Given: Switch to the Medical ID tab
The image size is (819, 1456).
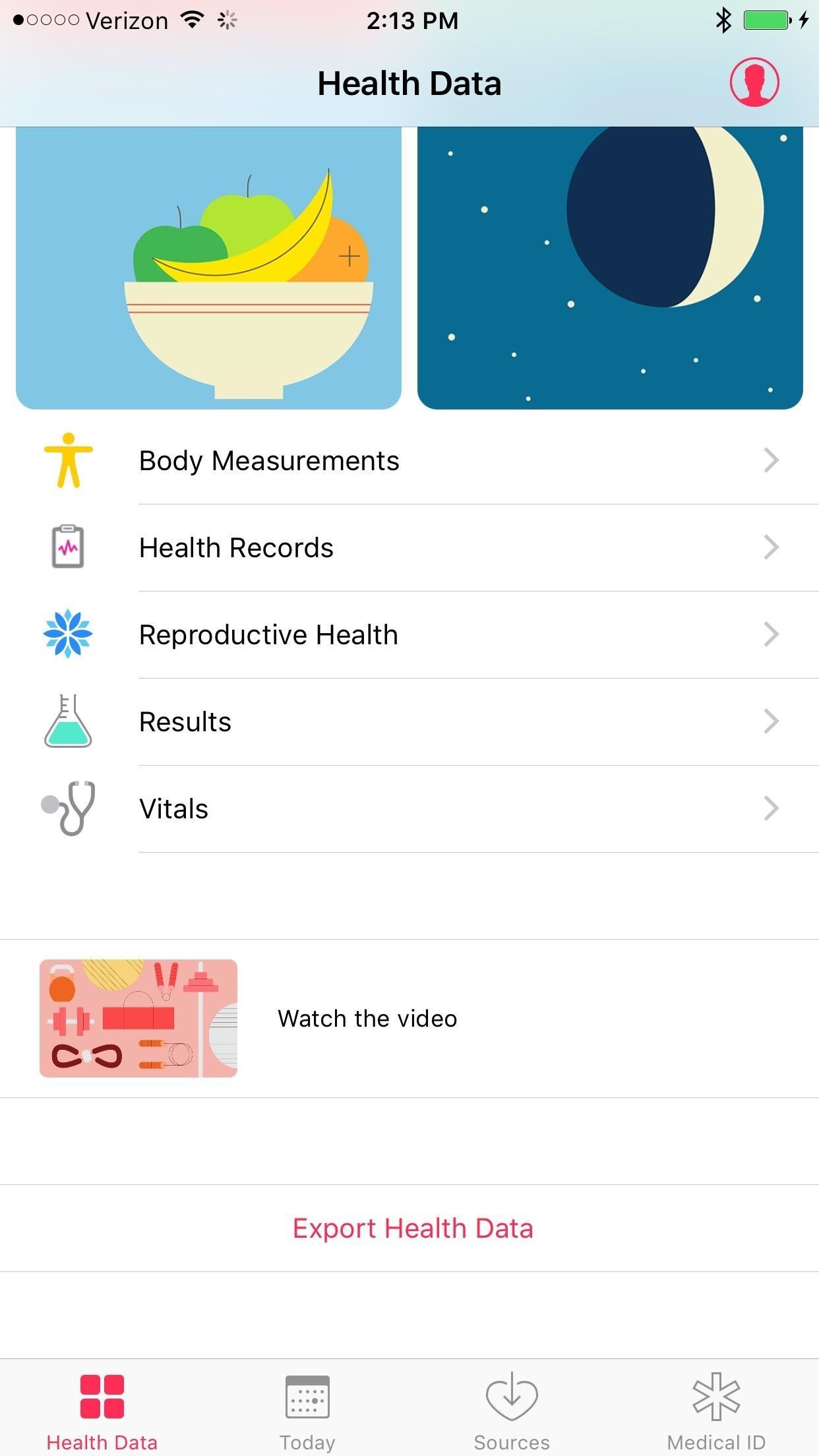Looking at the screenshot, I should point(716,1411).
